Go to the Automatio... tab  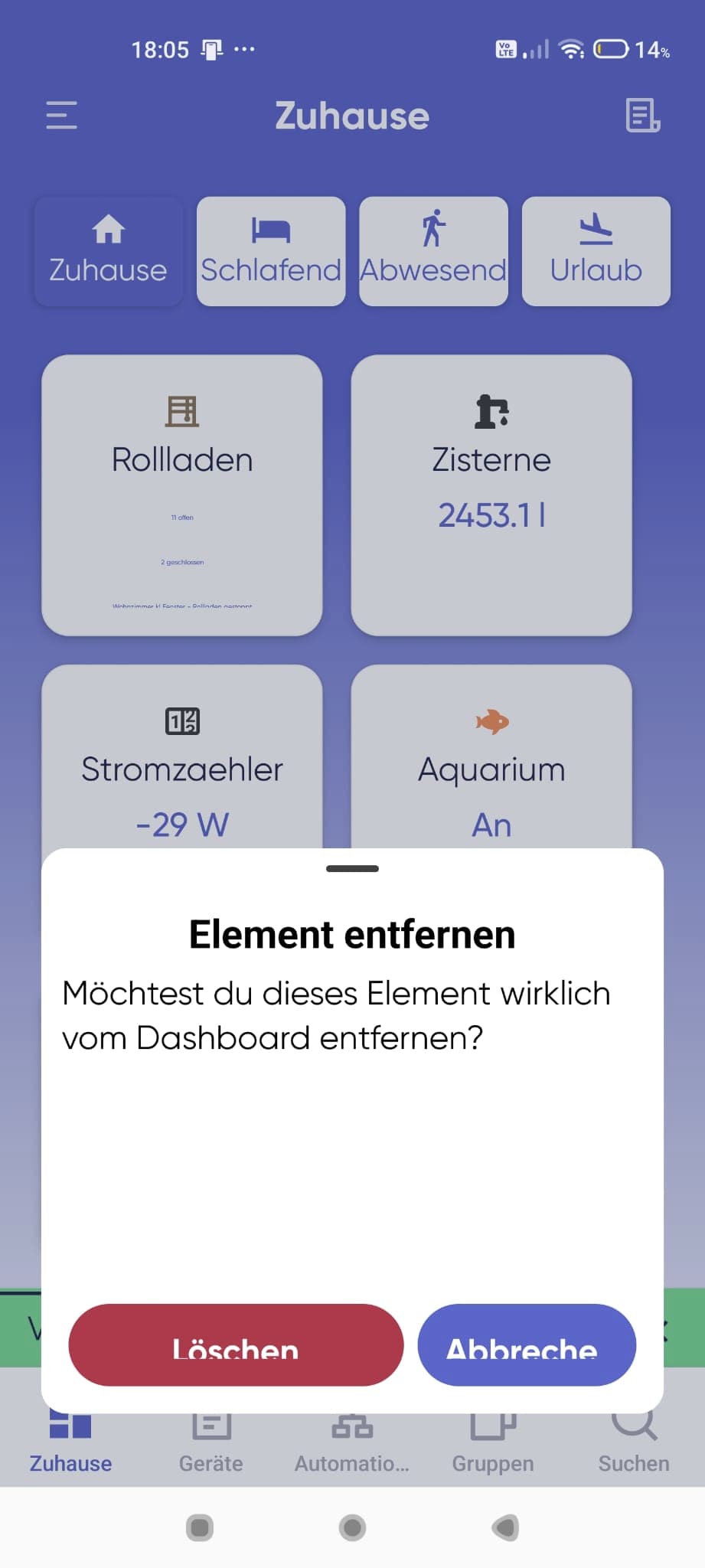point(352,1444)
